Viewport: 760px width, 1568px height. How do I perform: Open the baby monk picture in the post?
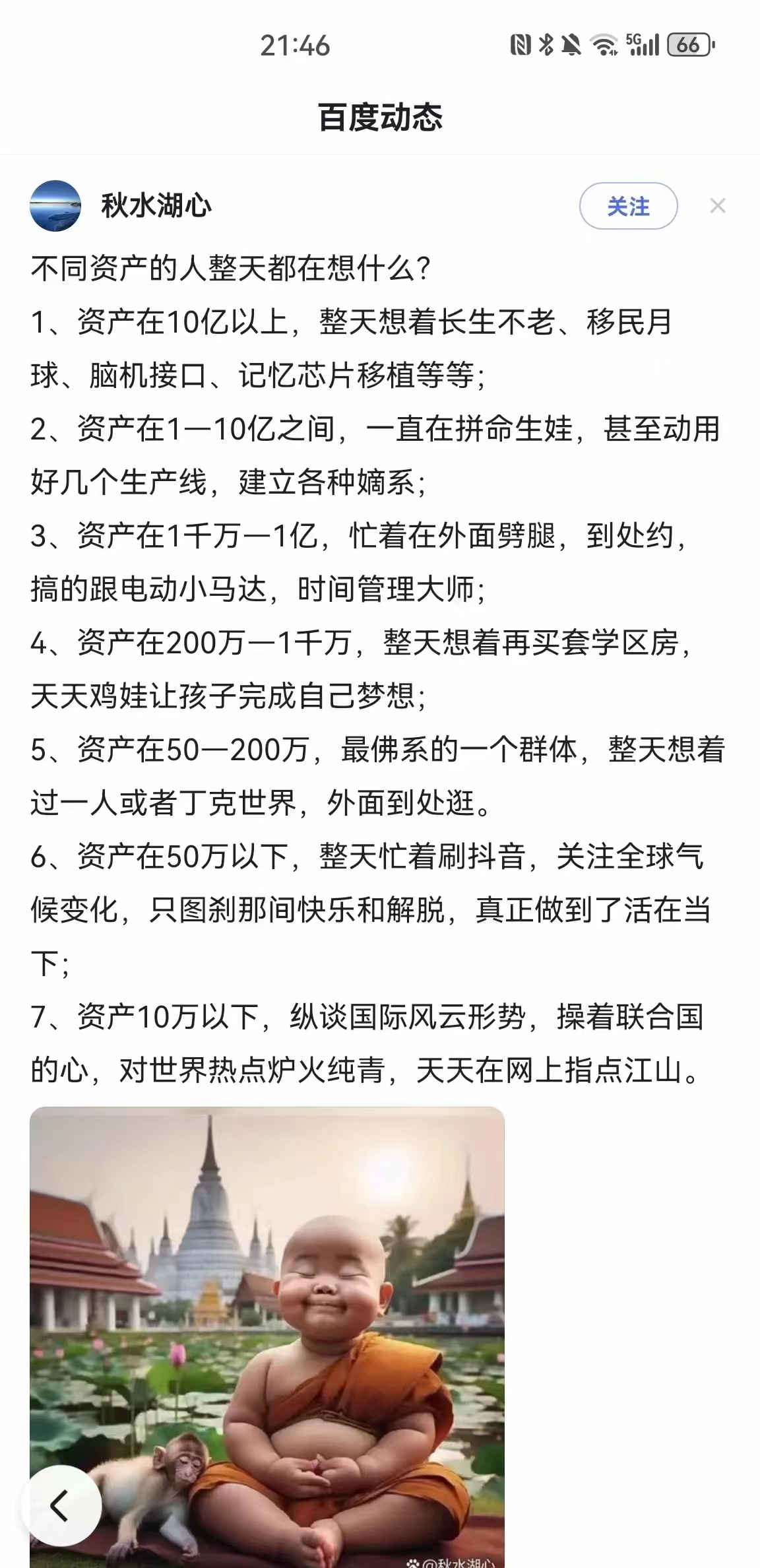[x=267, y=1337]
